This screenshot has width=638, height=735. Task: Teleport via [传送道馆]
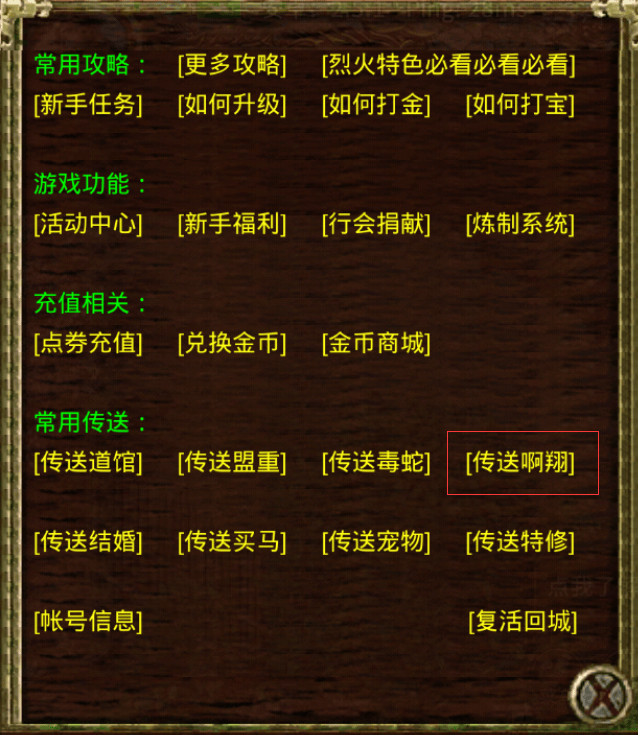[x=88, y=463]
